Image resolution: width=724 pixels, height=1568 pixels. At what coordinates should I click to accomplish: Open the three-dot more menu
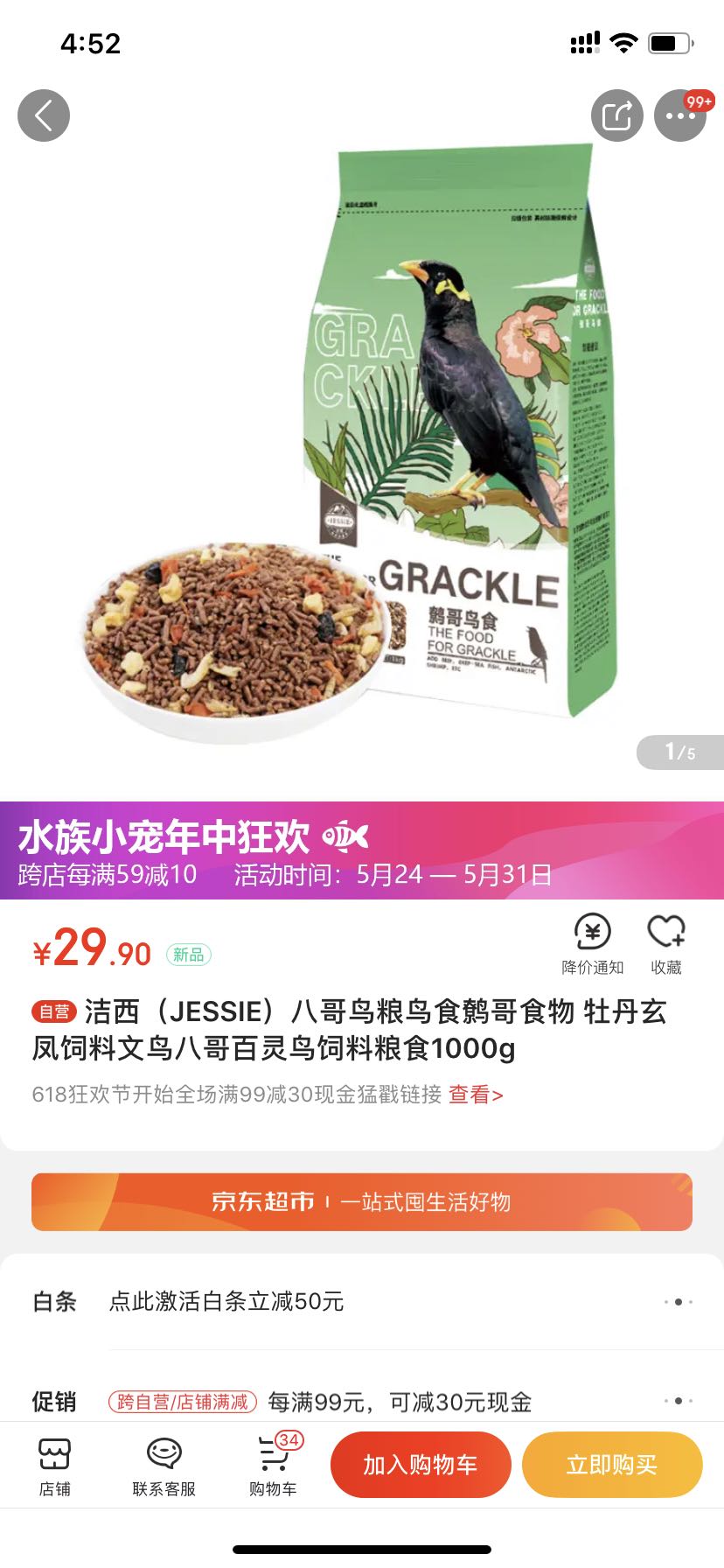pos(679,115)
